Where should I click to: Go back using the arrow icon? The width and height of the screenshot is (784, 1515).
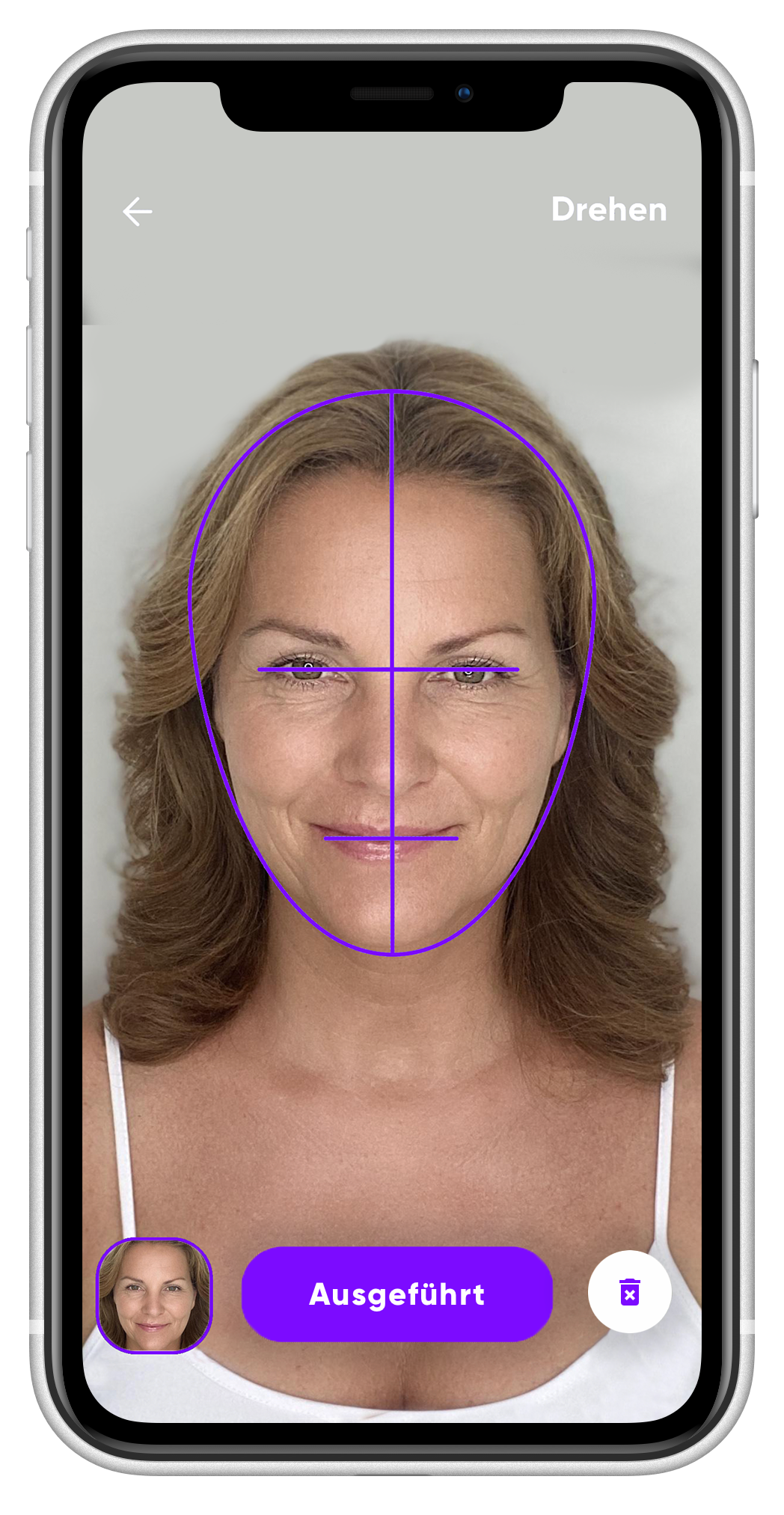[x=138, y=212]
